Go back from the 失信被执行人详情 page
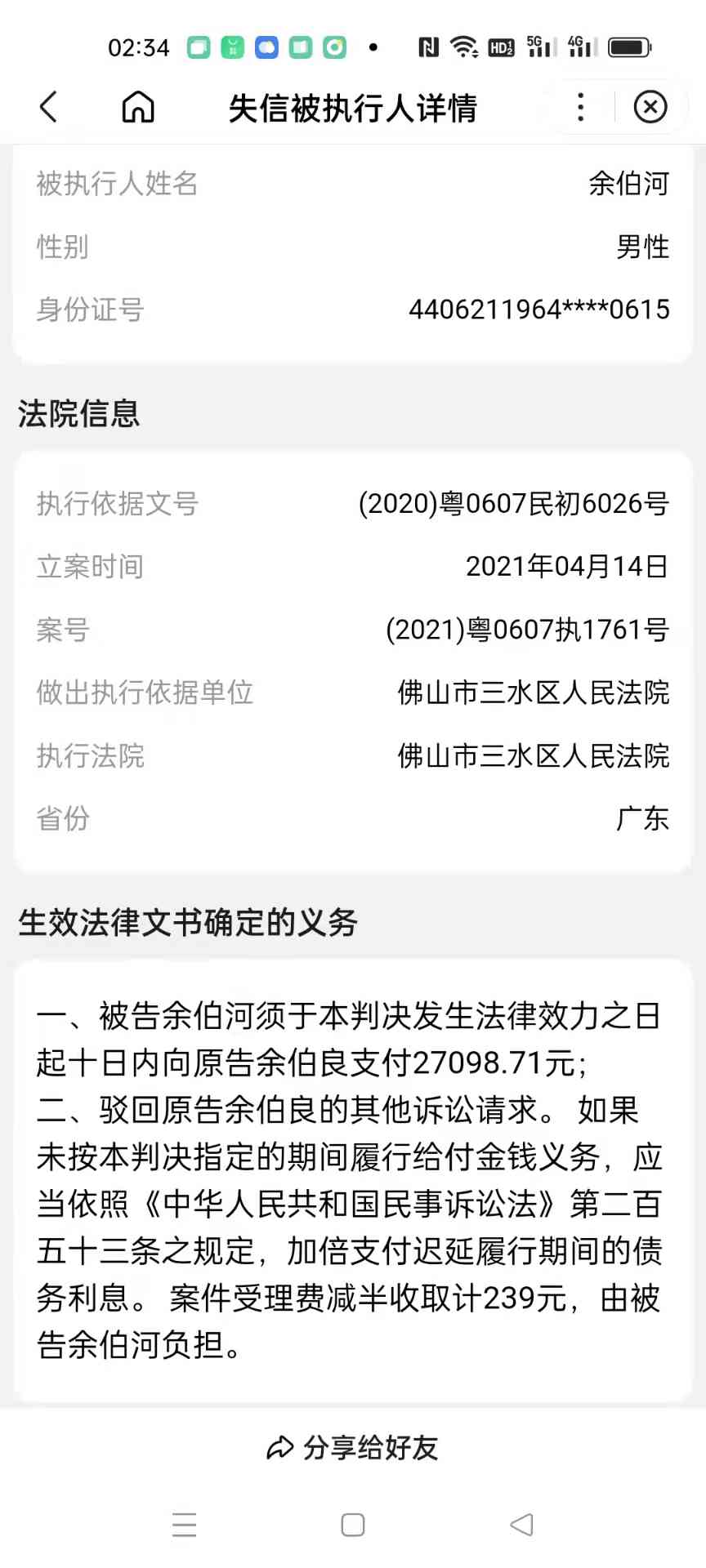706x1568 pixels. [49, 107]
